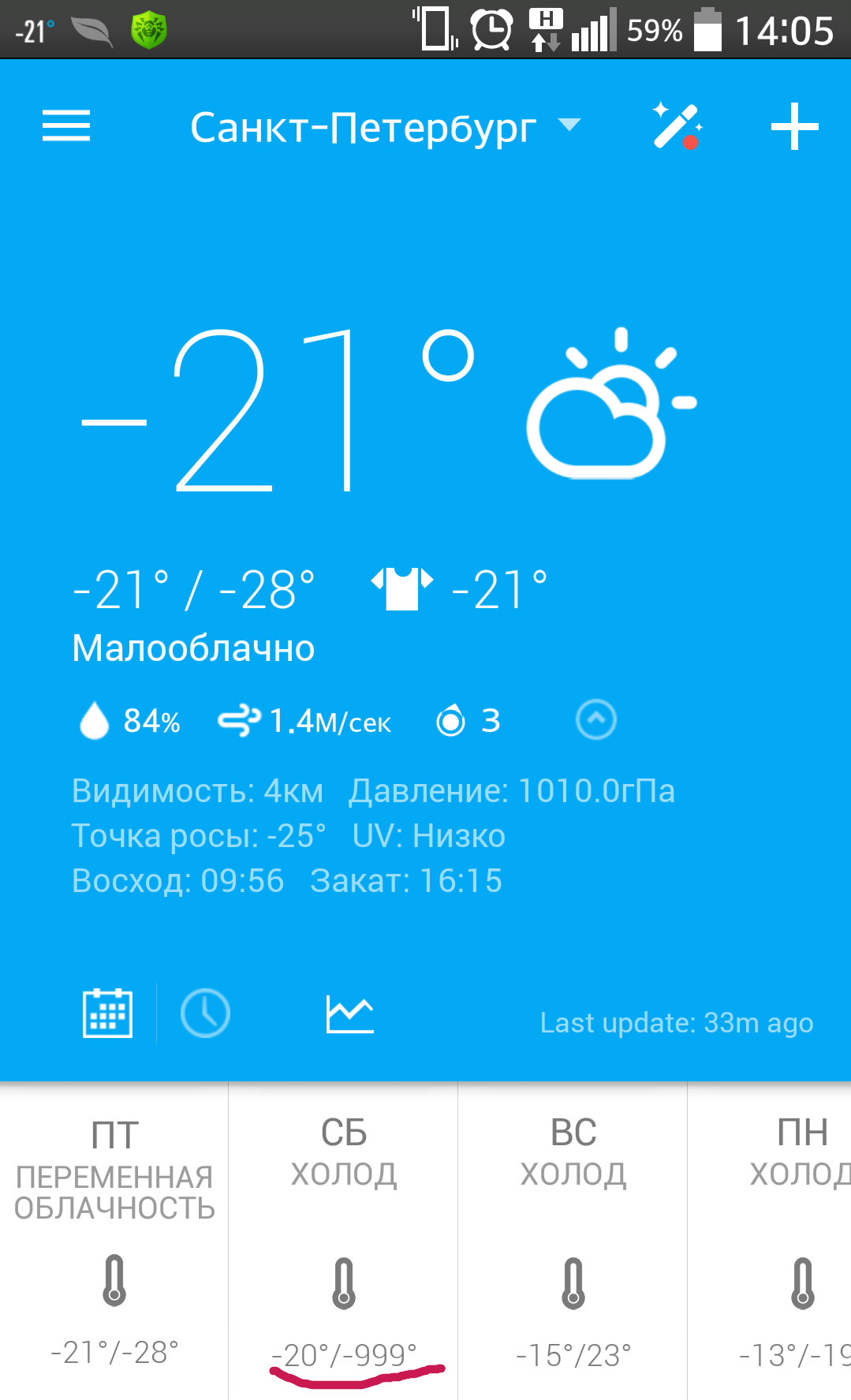
Task: Expand the Санкт-Петербург city dropdown
Action: [x=385, y=127]
